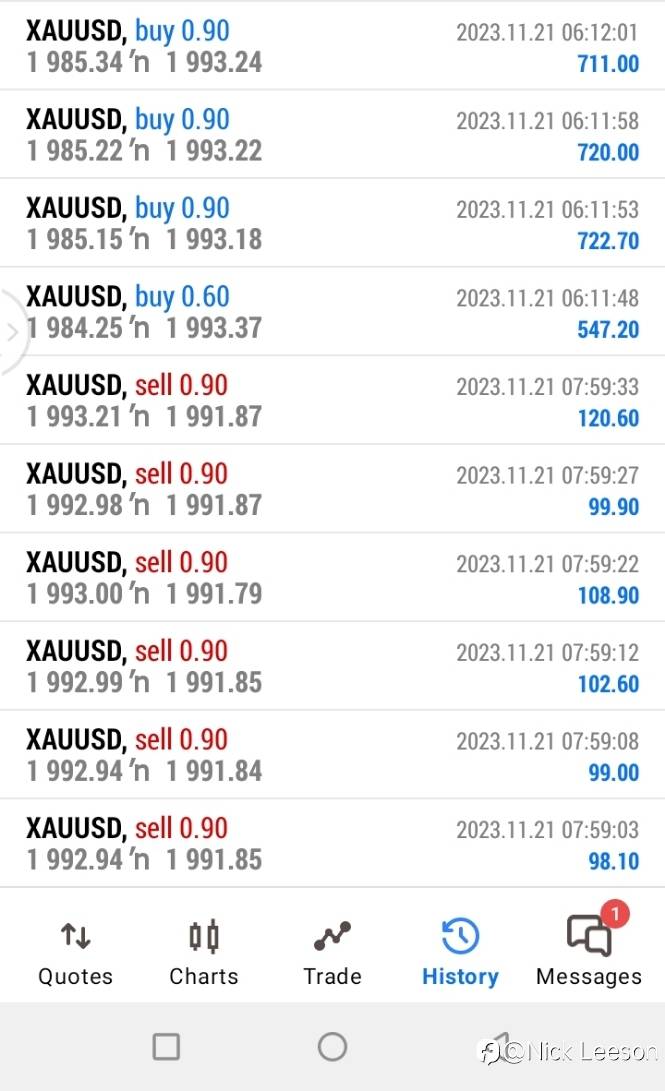Expand the buy trade closed at 06:12:01
Image resolution: width=665 pixels, height=1091 pixels.
point(332,46)
